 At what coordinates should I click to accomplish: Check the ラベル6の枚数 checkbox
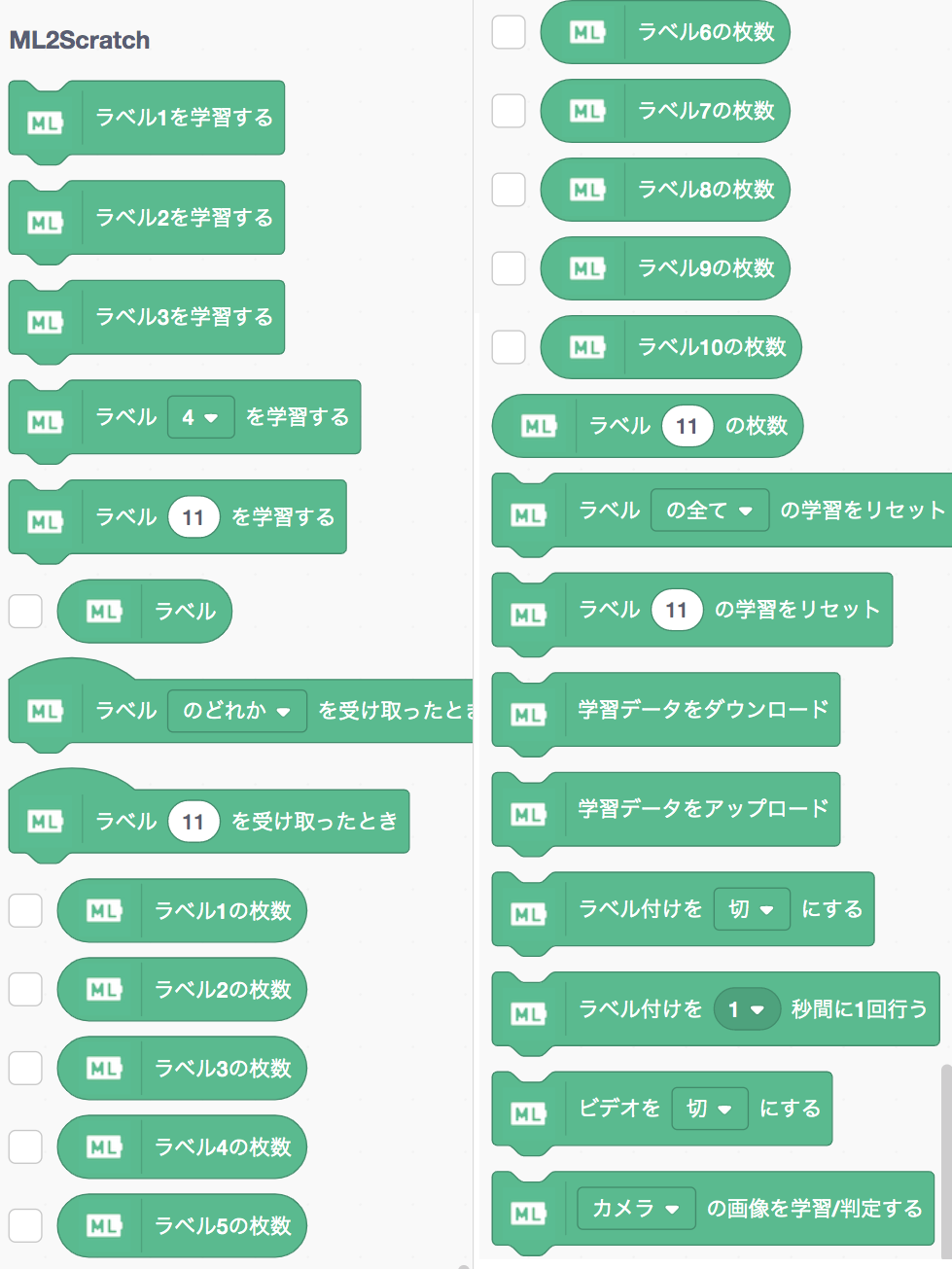point(509,32)
